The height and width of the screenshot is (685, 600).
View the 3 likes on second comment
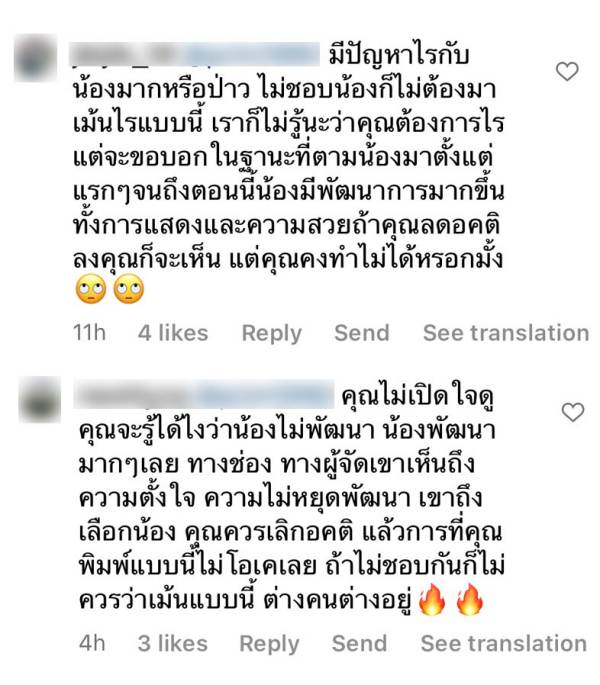[x=172, y=643]
